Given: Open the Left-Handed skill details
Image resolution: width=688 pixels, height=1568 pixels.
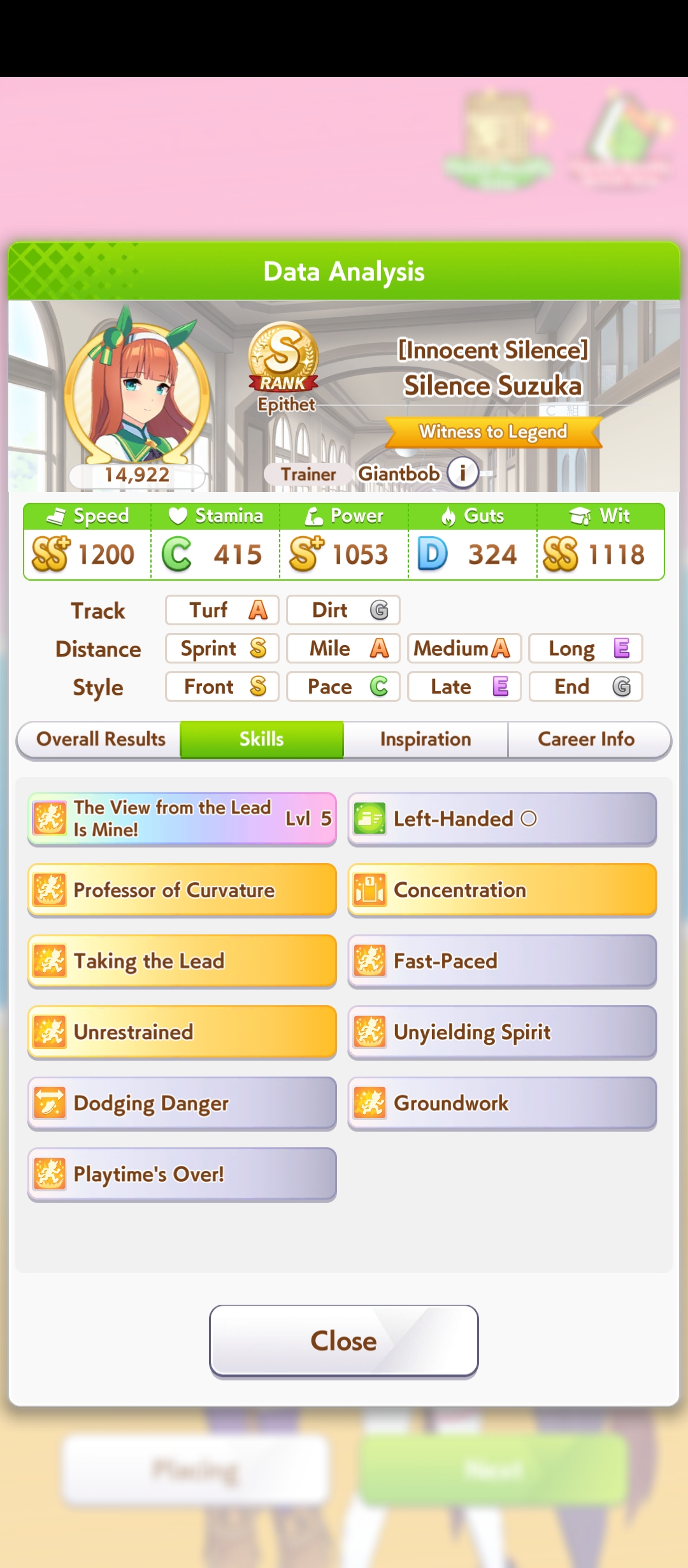Looking at the screenshot, I should (x=502, y=819).
